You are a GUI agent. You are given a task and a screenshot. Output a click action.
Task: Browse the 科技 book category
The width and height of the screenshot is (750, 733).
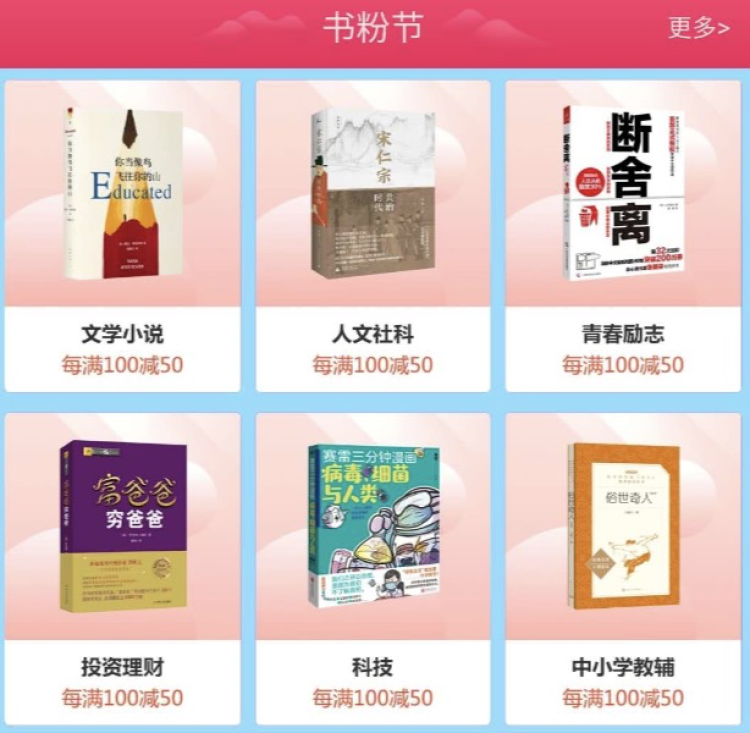372,566
